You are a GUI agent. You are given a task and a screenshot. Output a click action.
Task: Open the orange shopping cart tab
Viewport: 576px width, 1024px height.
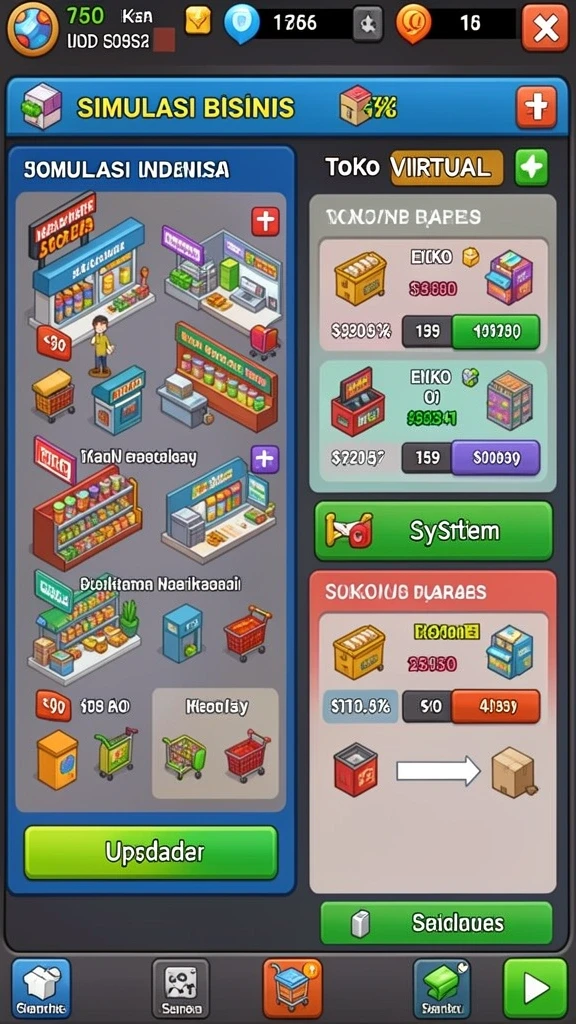pyautogui.click(x=293, y=988)
